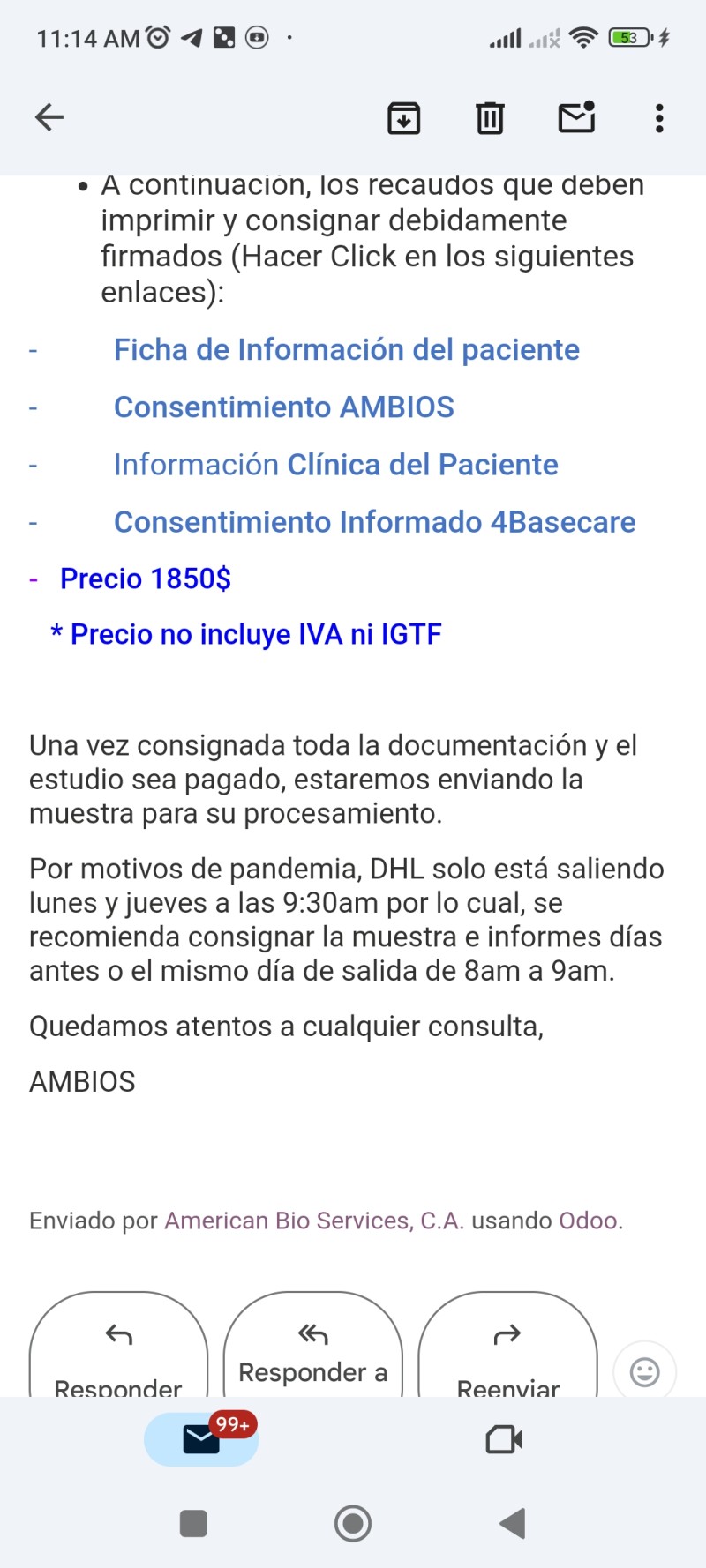706x1568 pixels.
Task: Add an emoji reaction
Action: [644, 1371]
